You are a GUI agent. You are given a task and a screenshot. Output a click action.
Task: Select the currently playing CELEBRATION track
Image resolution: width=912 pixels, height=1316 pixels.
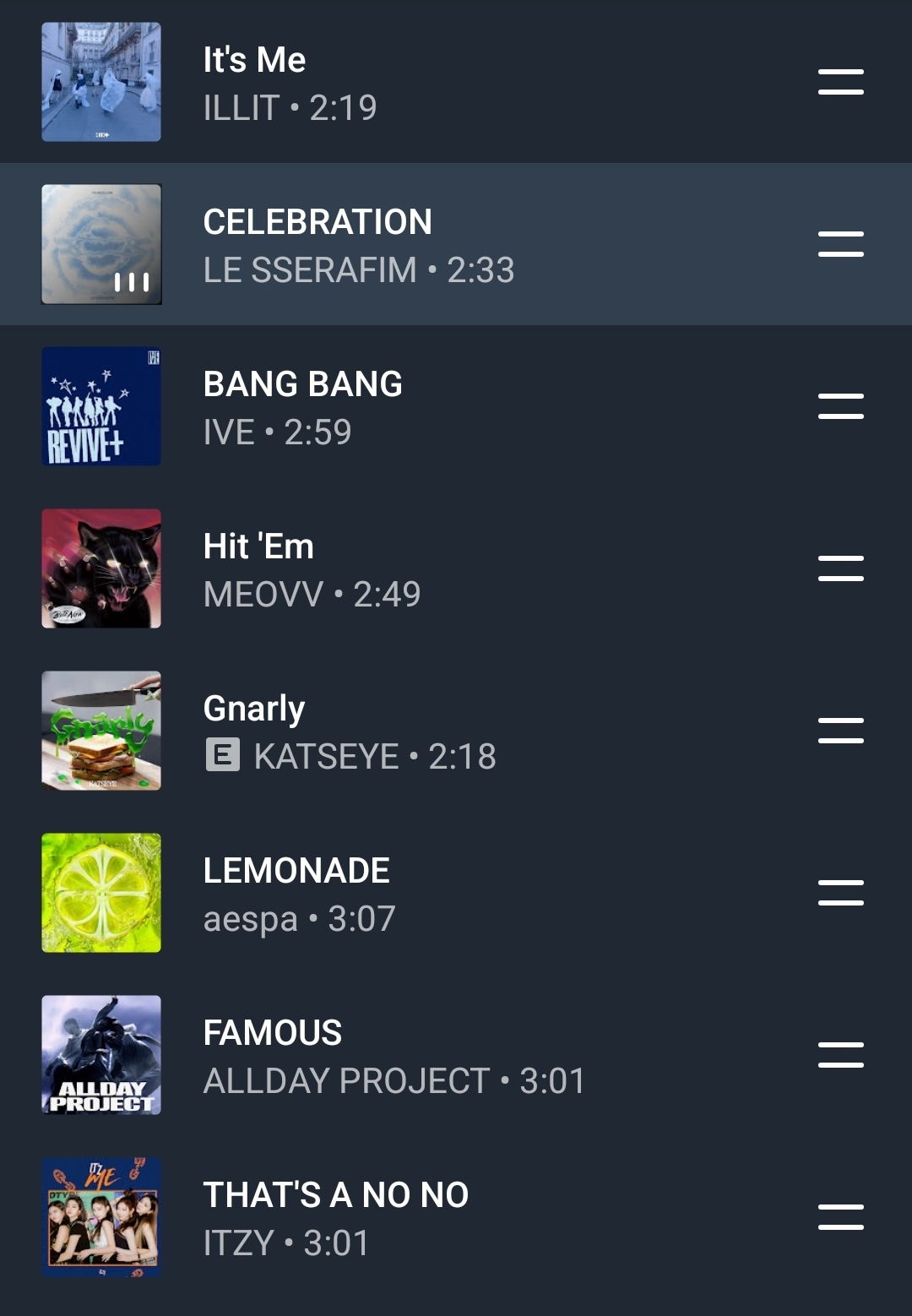pyautogui.click(x=456, y=244)
